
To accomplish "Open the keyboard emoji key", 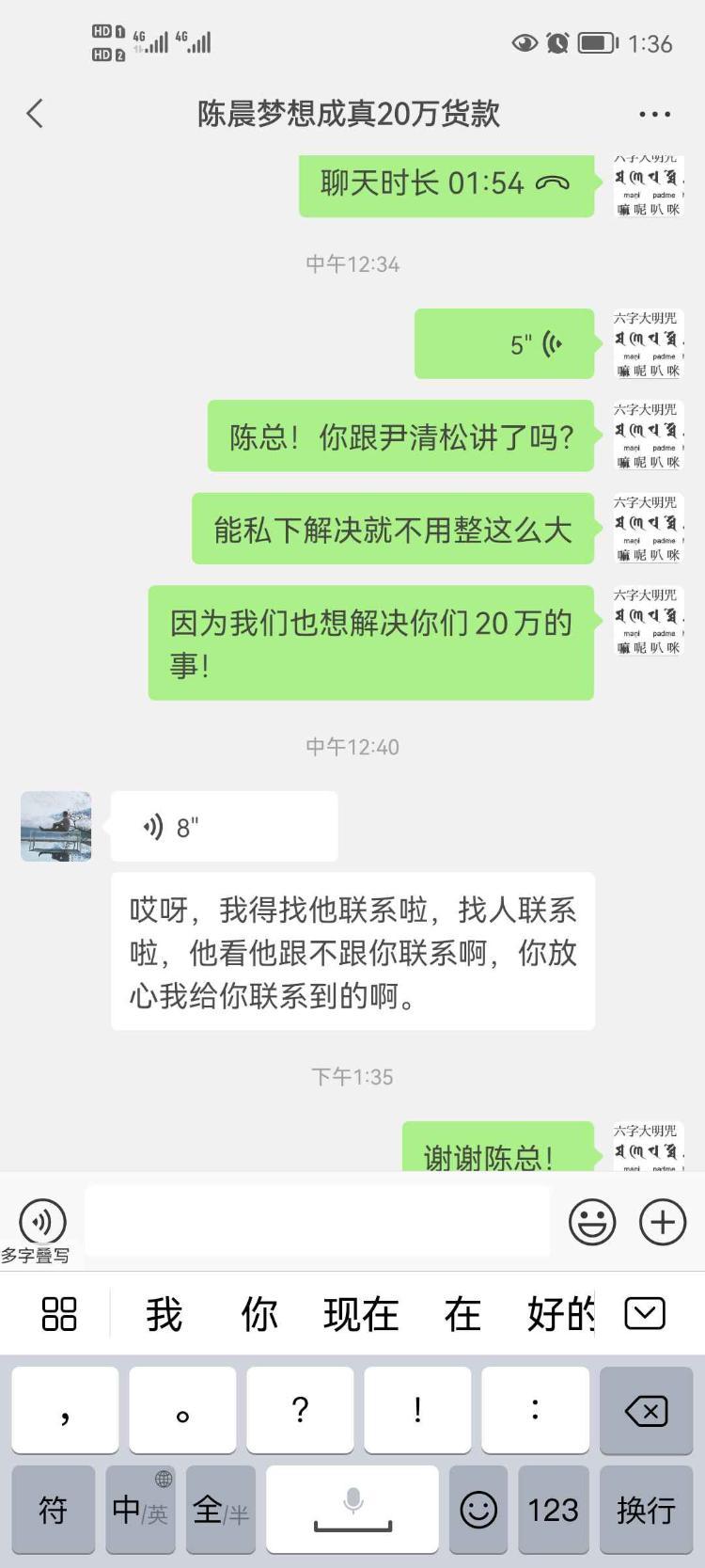I will [x=478, y=1510].
